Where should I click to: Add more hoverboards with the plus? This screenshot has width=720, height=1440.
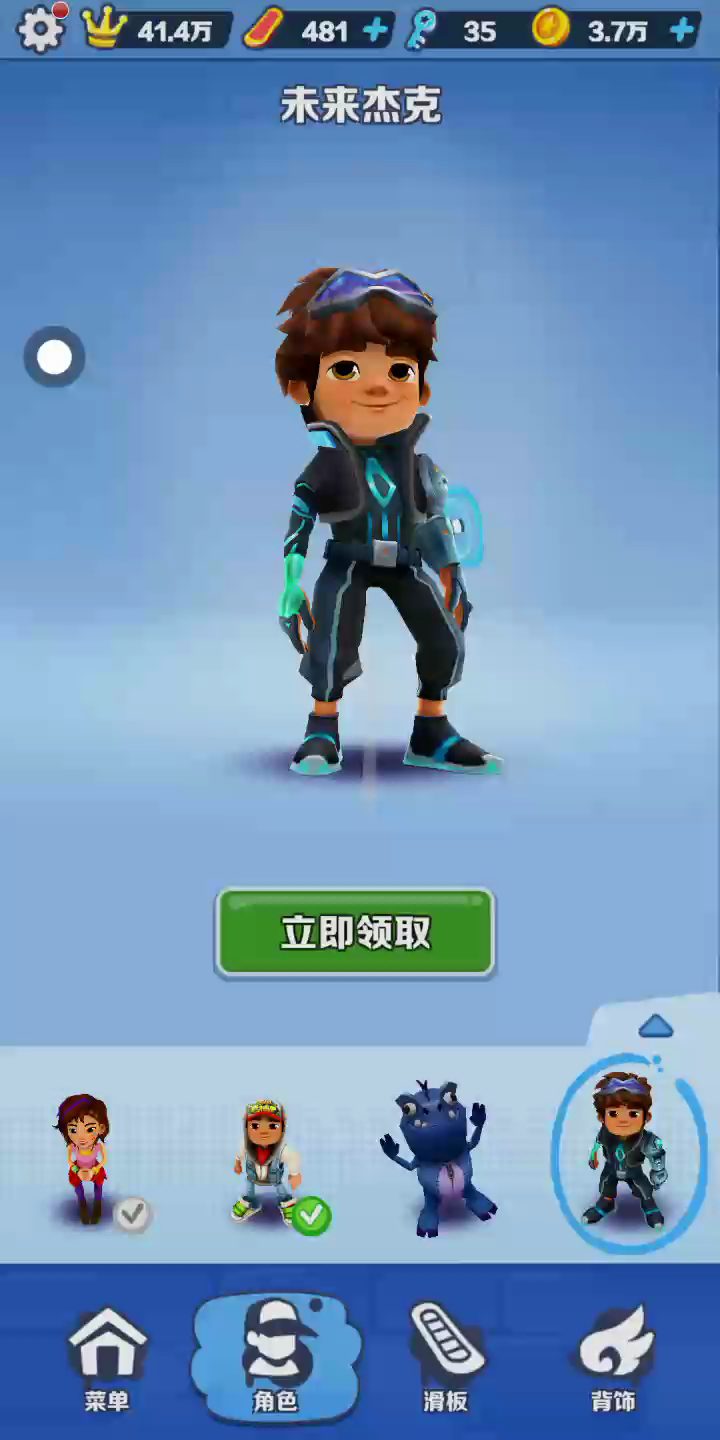pos(376,31)
